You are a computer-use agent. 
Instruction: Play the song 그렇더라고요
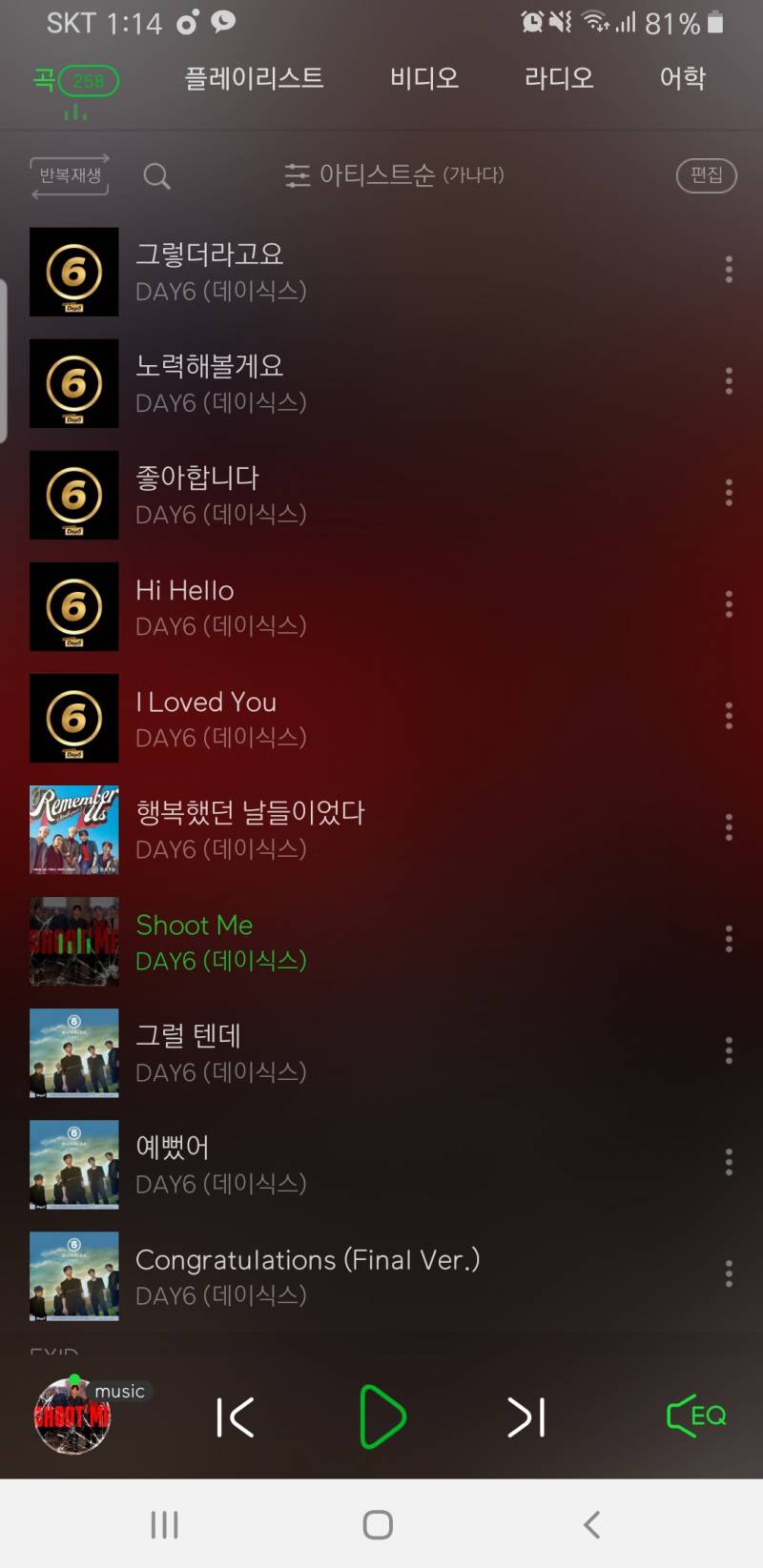[210, 255]
